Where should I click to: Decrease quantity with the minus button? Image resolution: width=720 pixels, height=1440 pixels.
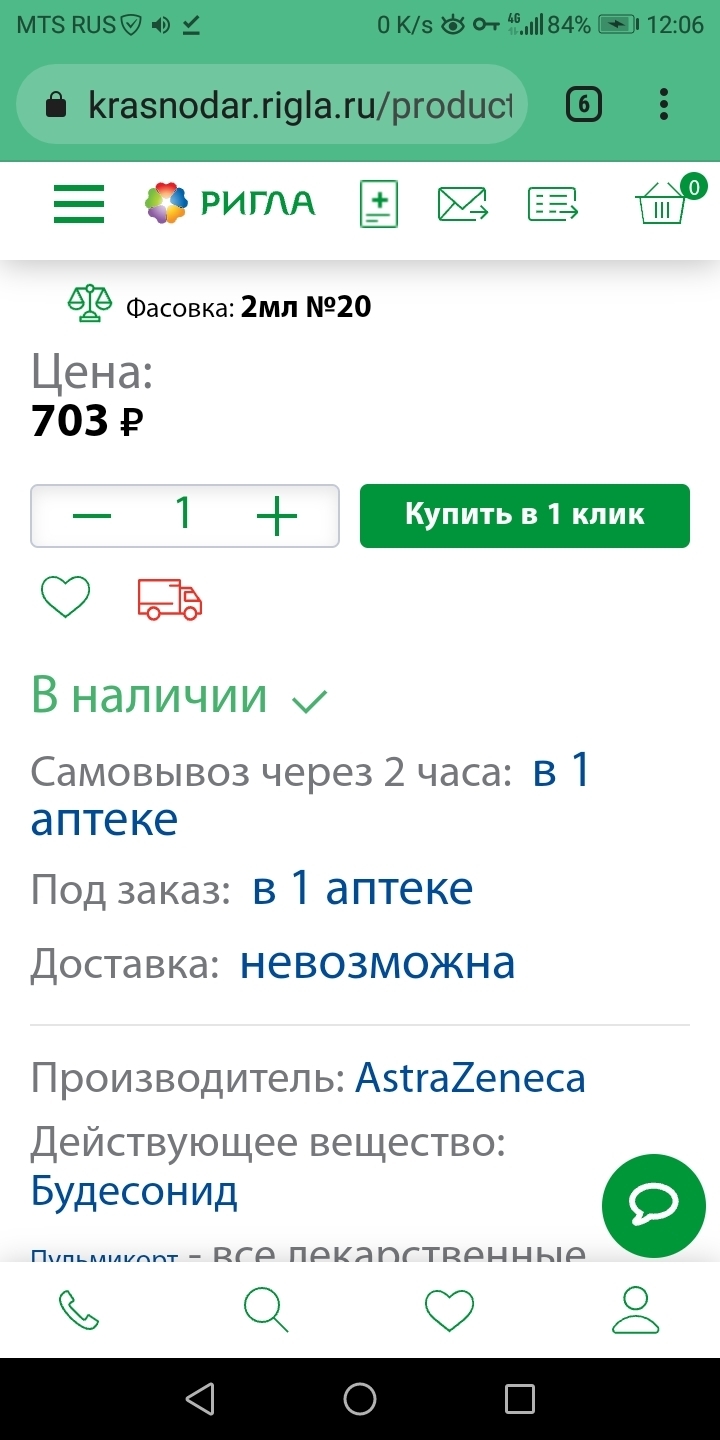point(92,516)
